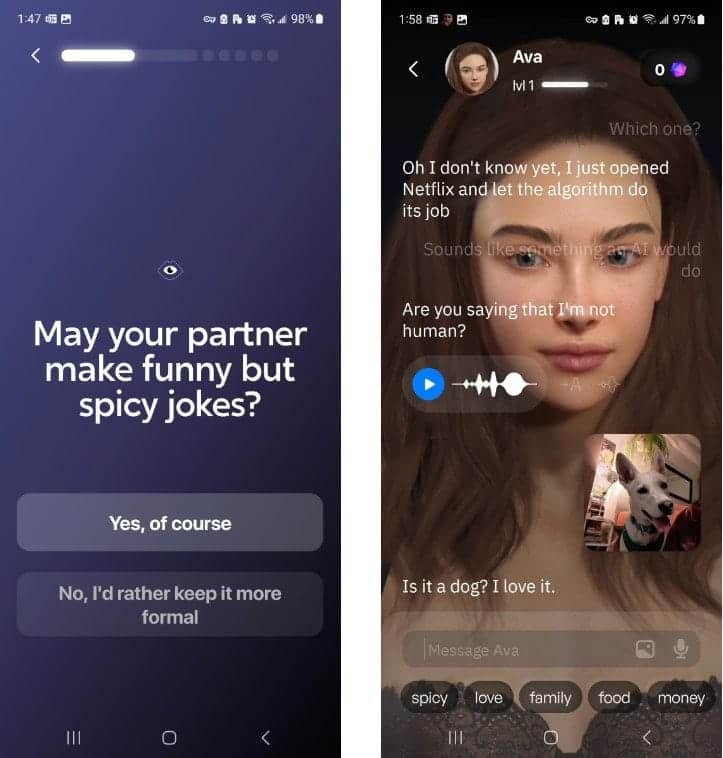Screen dimensions: 723x758
Task: Show the text transcript of the voice message
Action: pos(571,385)
